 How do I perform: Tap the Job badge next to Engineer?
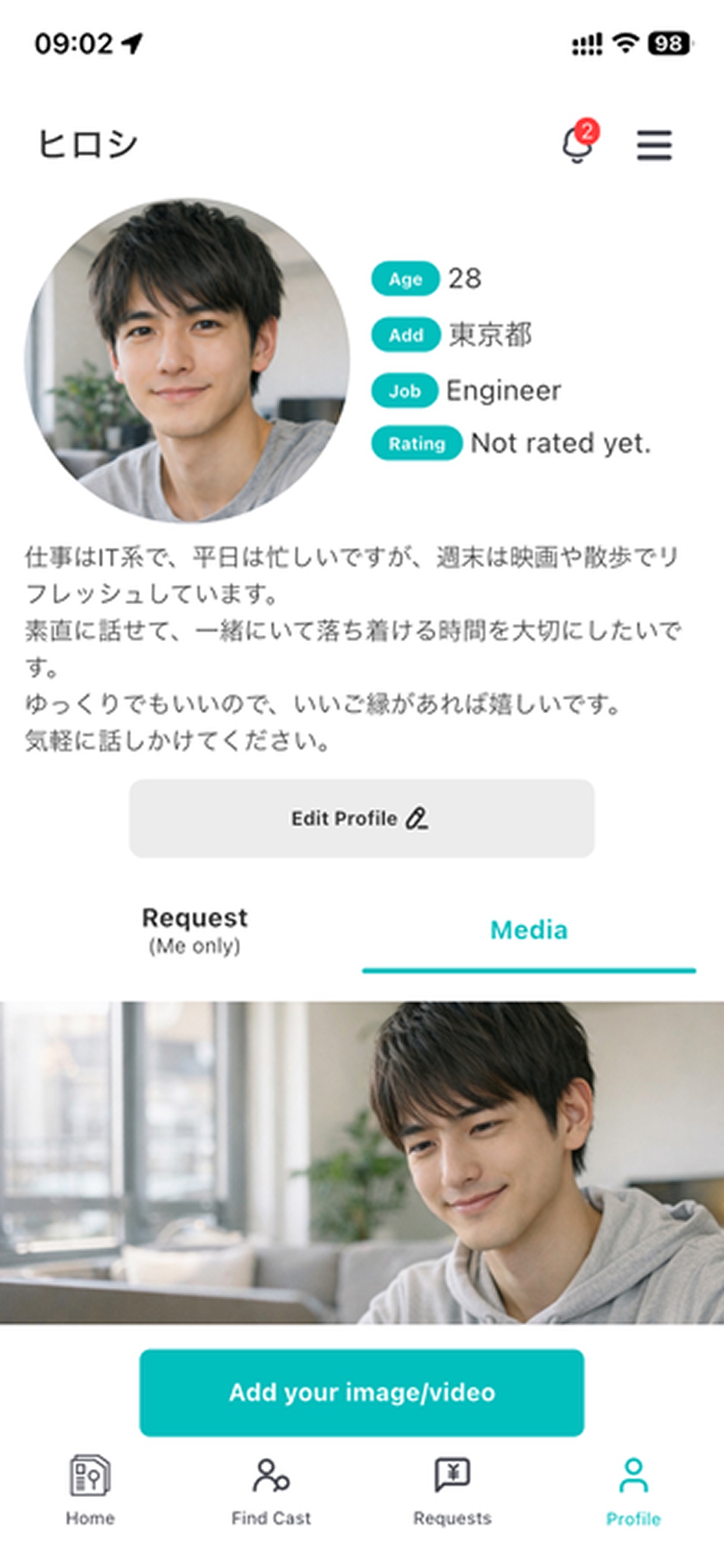[405, 390]
